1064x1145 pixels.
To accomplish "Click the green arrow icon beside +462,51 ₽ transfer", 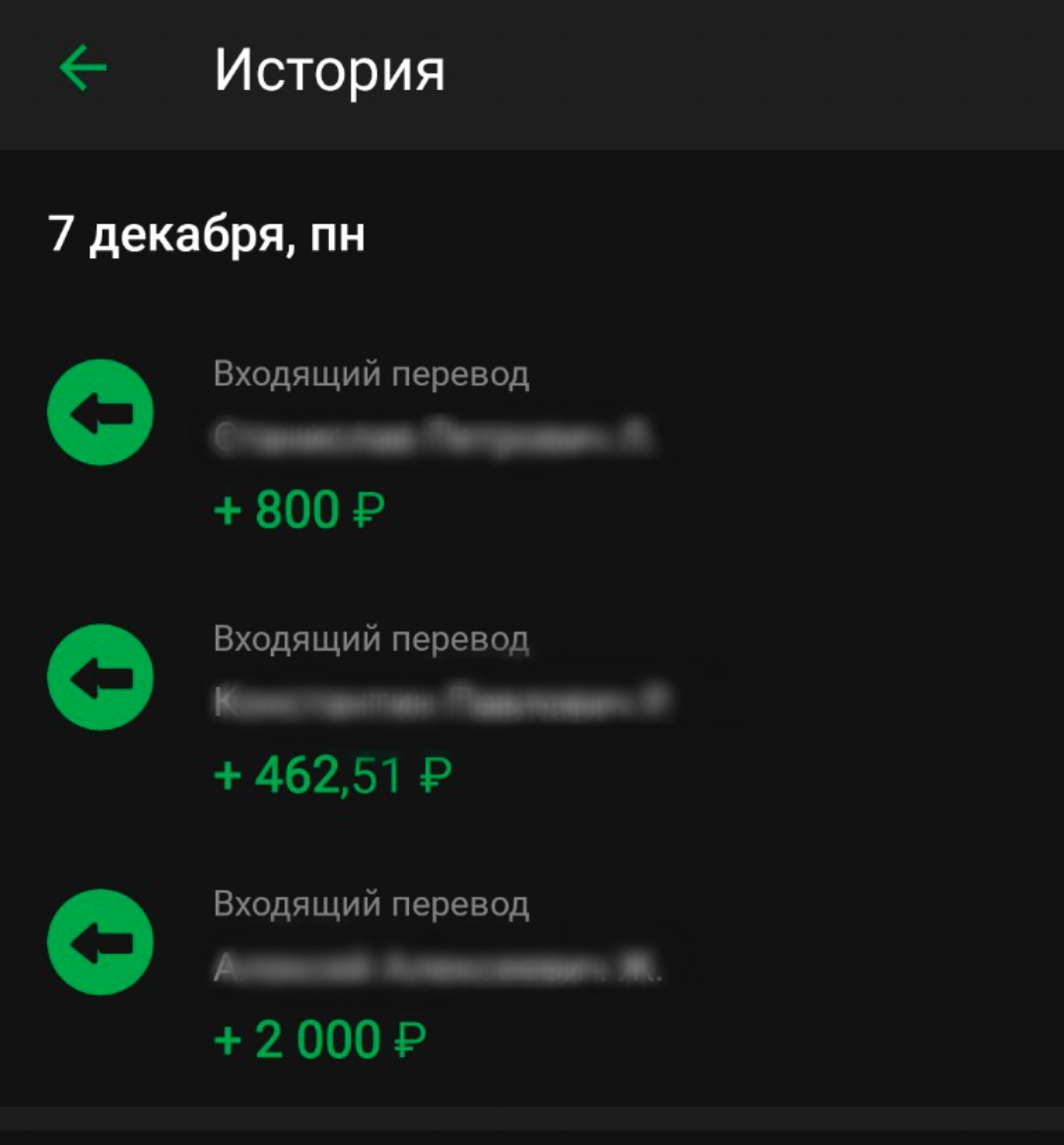I will click(x=100, y=677).
